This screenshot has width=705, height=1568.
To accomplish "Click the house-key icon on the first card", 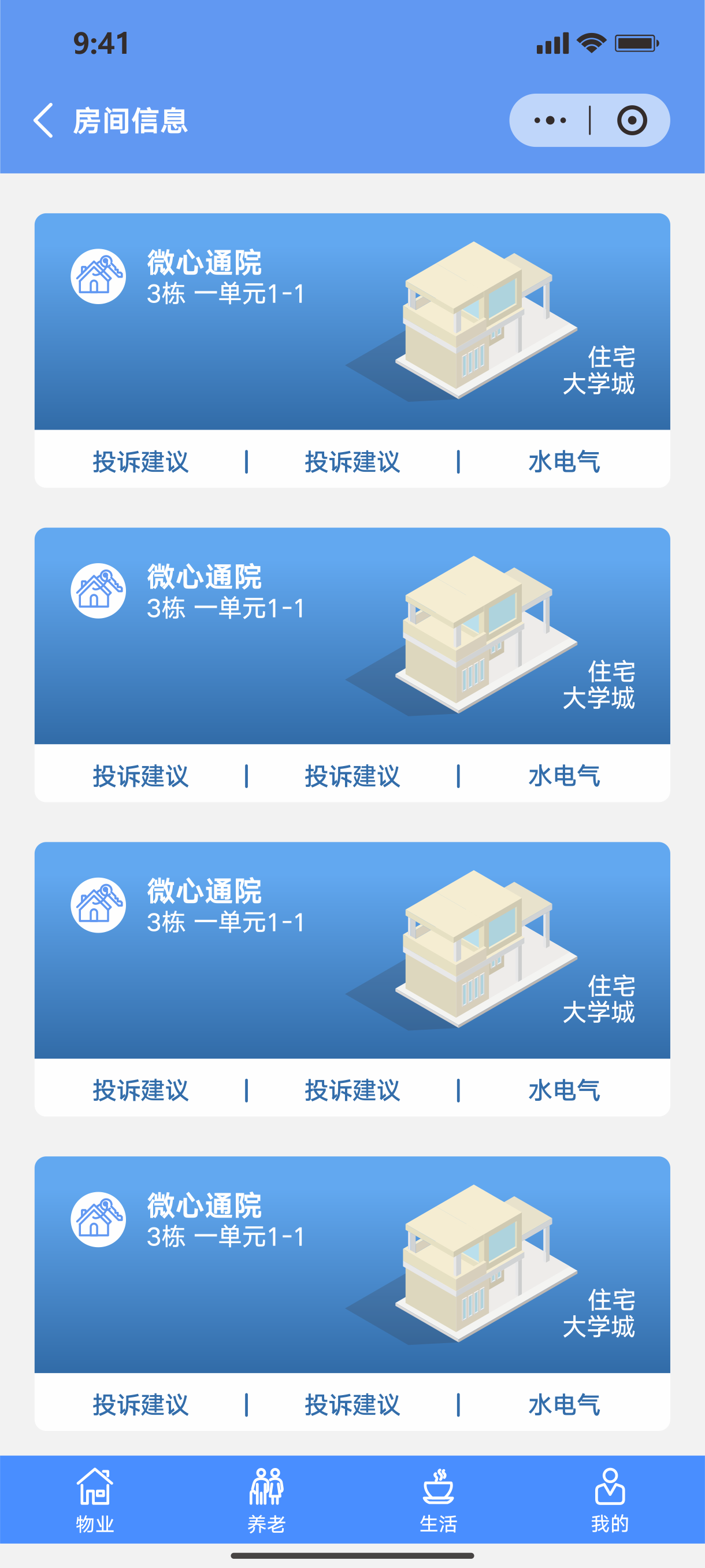I will pos(99,277).
